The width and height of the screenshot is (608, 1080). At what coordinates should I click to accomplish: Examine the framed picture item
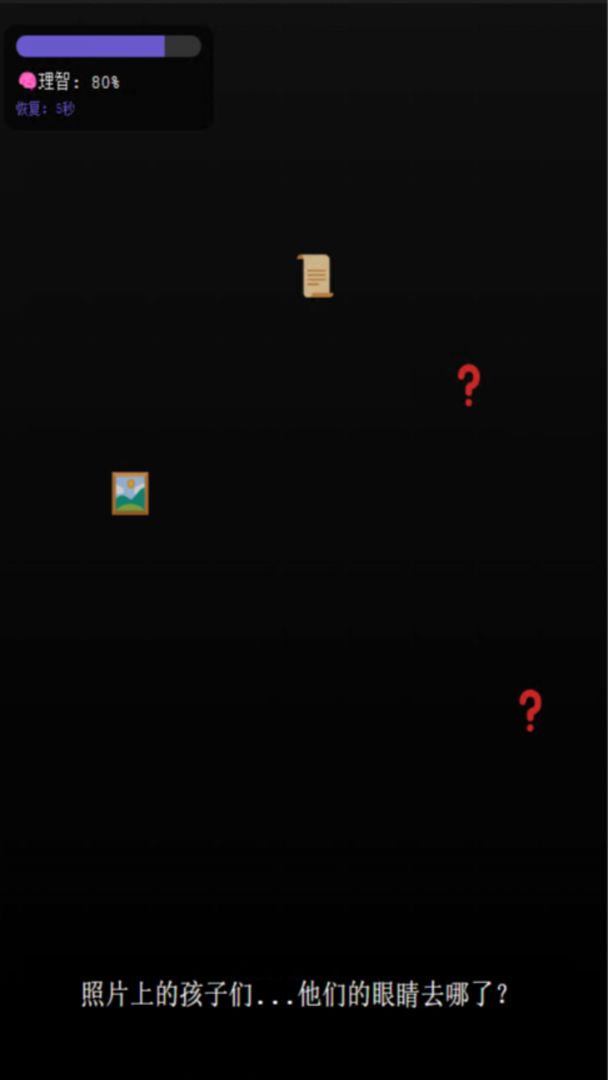[x=130, y=493]
